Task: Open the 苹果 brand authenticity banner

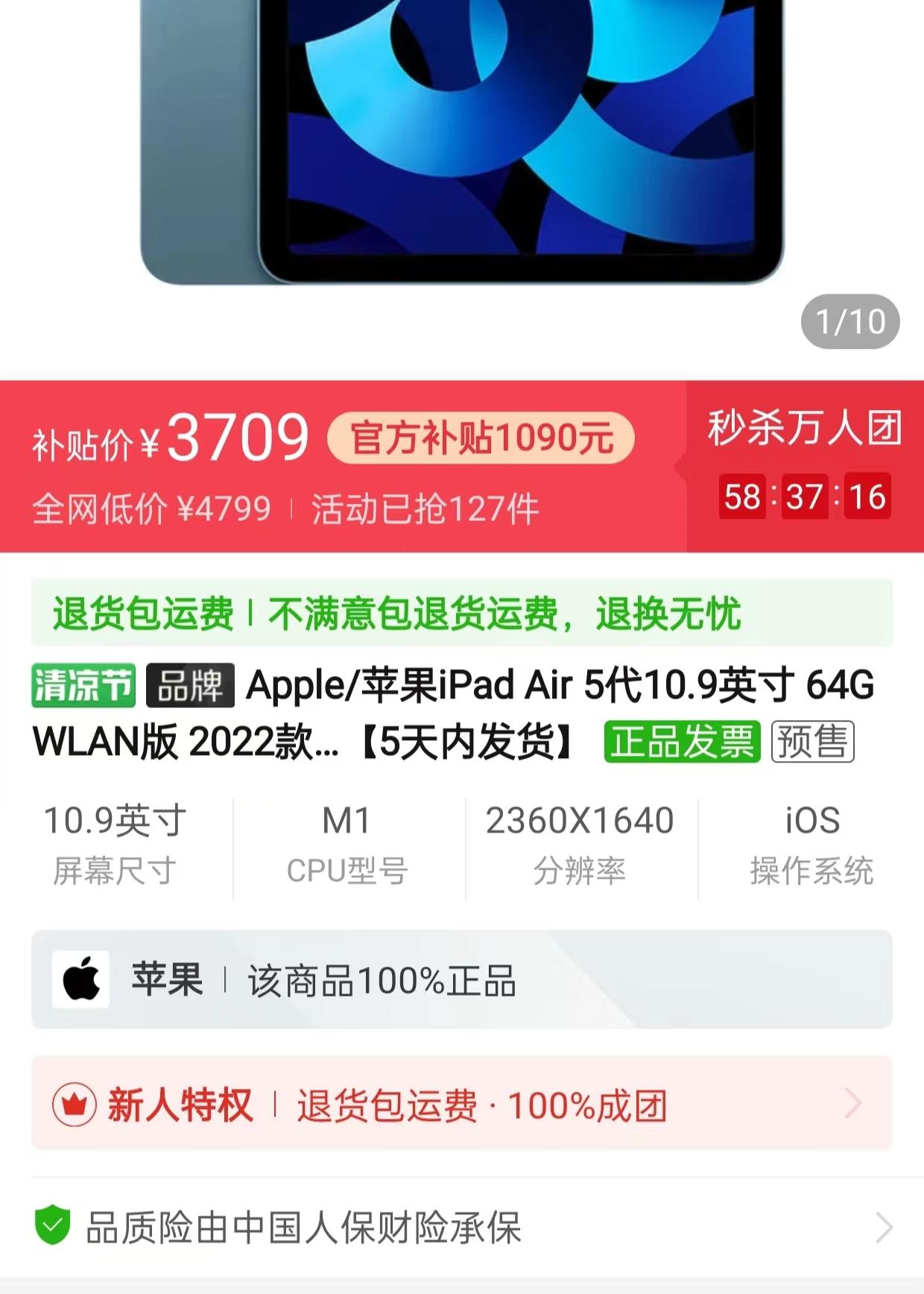Action: (461, 979)
